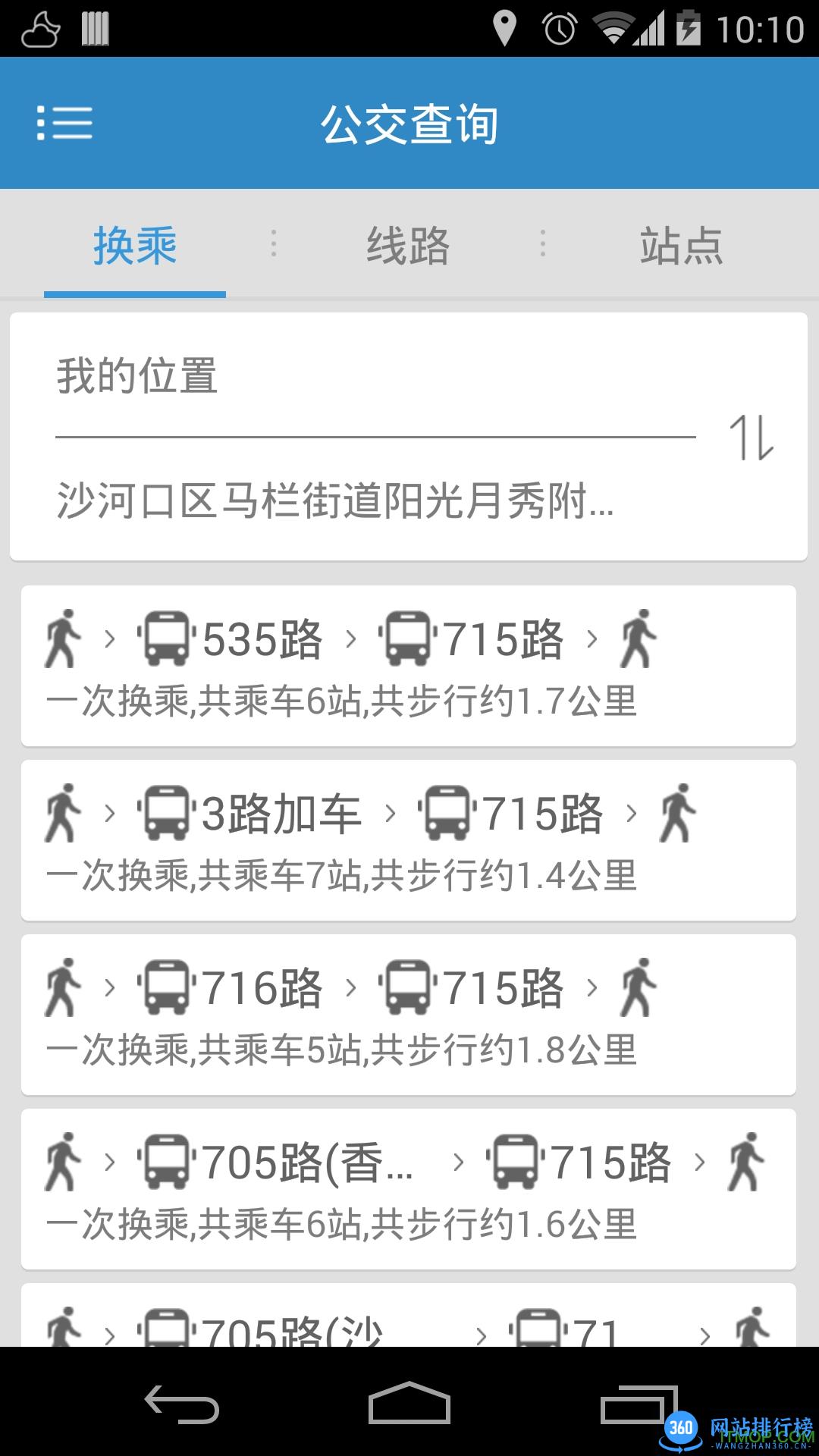Open the sidebar list menu
819x1456 pixels.
pos(64,123)
